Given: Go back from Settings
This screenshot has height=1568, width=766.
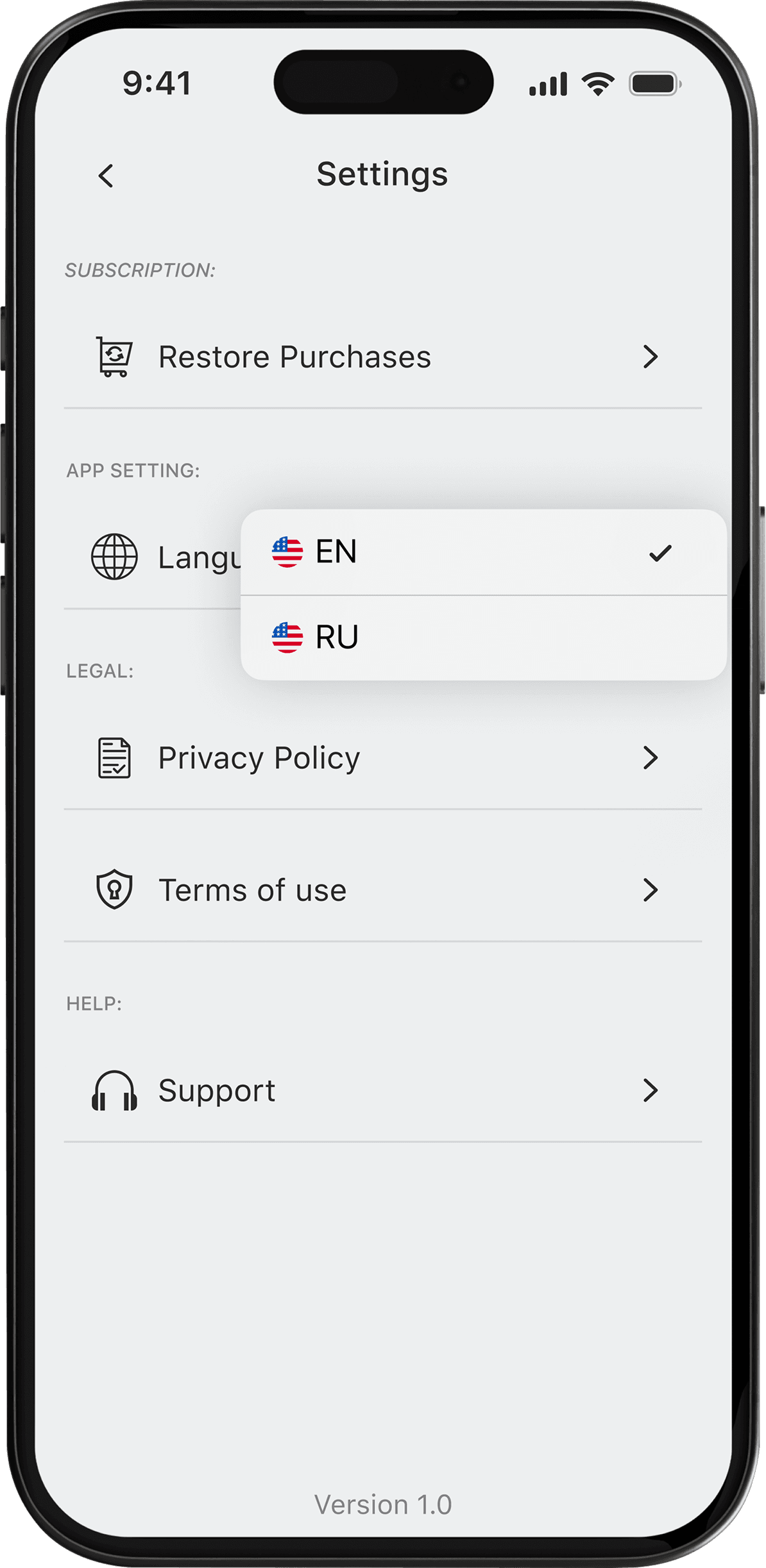Looking at the screenshot, I should [x=106, y=175].
